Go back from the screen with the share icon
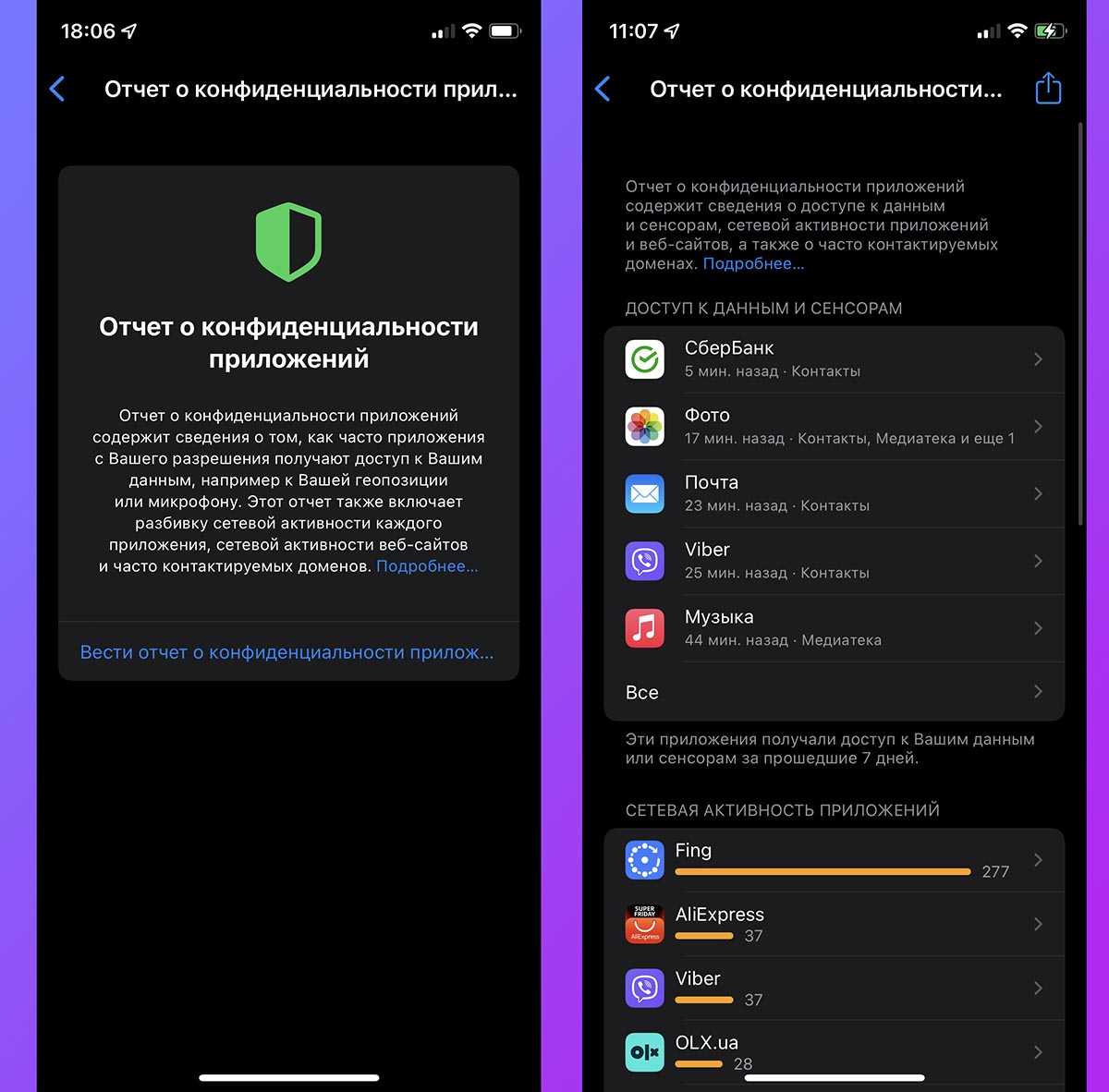1109x1092 pixels. 603,89
